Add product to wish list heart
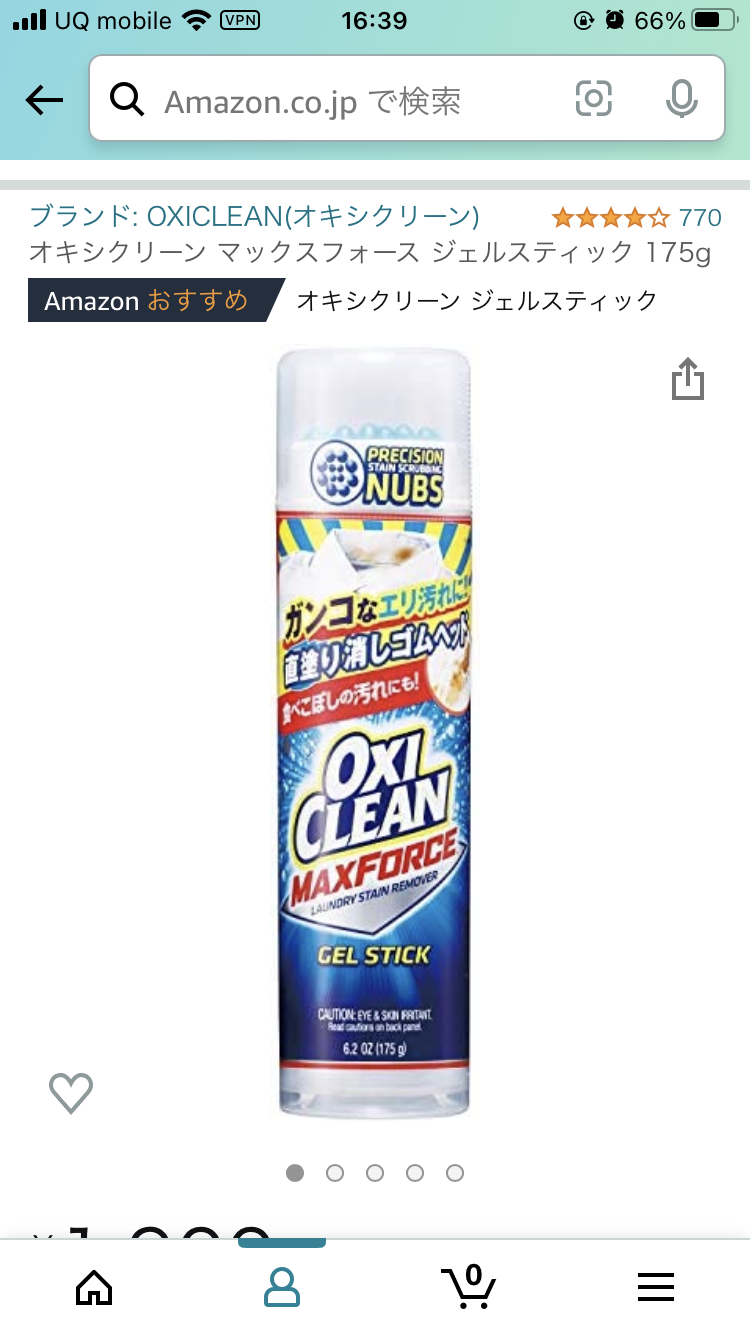 click(71, 1093)
